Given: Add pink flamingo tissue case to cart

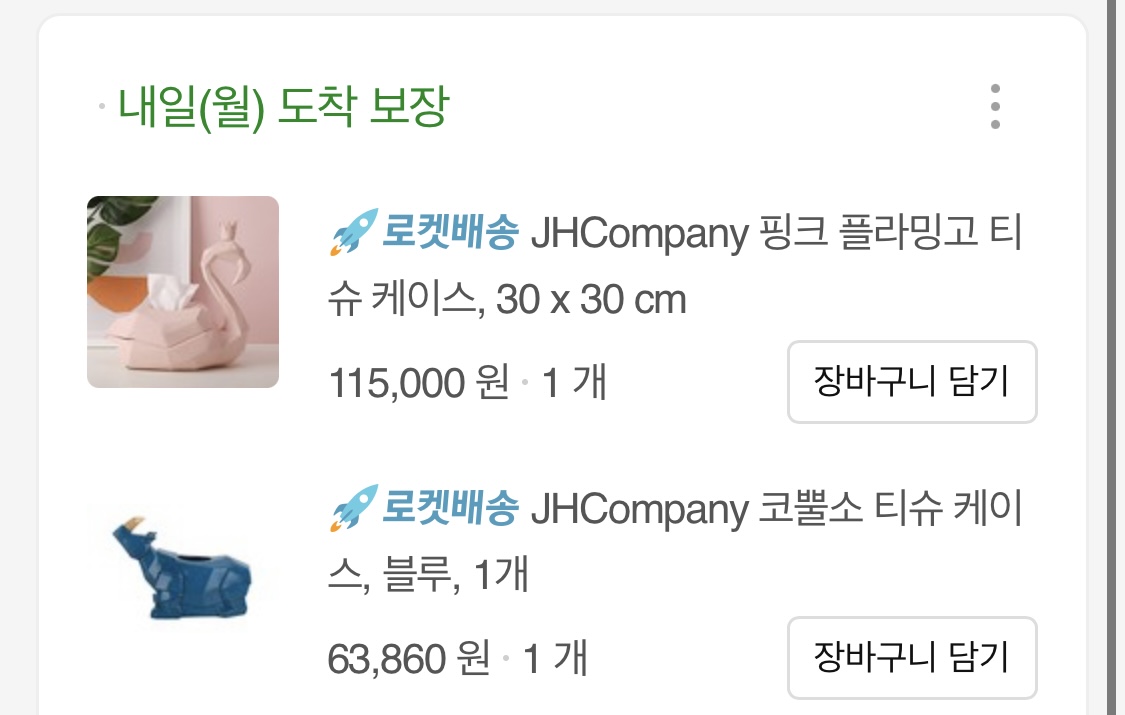Looking at the screenshot, I should (x=911, y=382).
